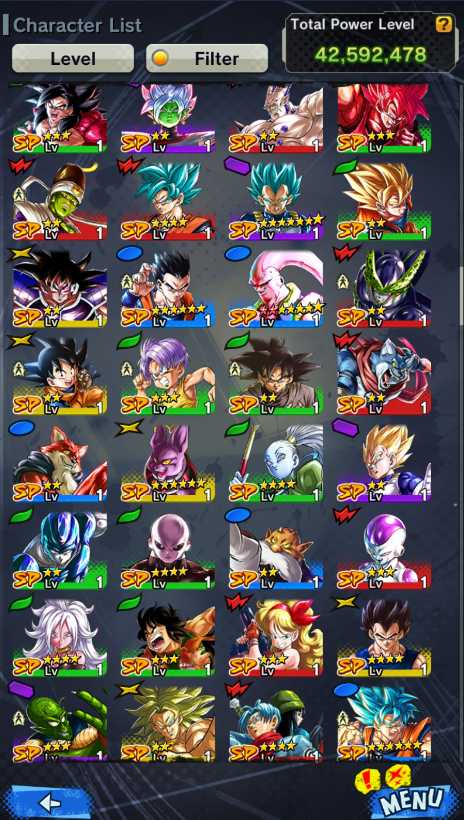Image resolution: width=464 pixels, height=820 pixels.
Task: Select the Cell character card
Action: click(x=383, y=287)
